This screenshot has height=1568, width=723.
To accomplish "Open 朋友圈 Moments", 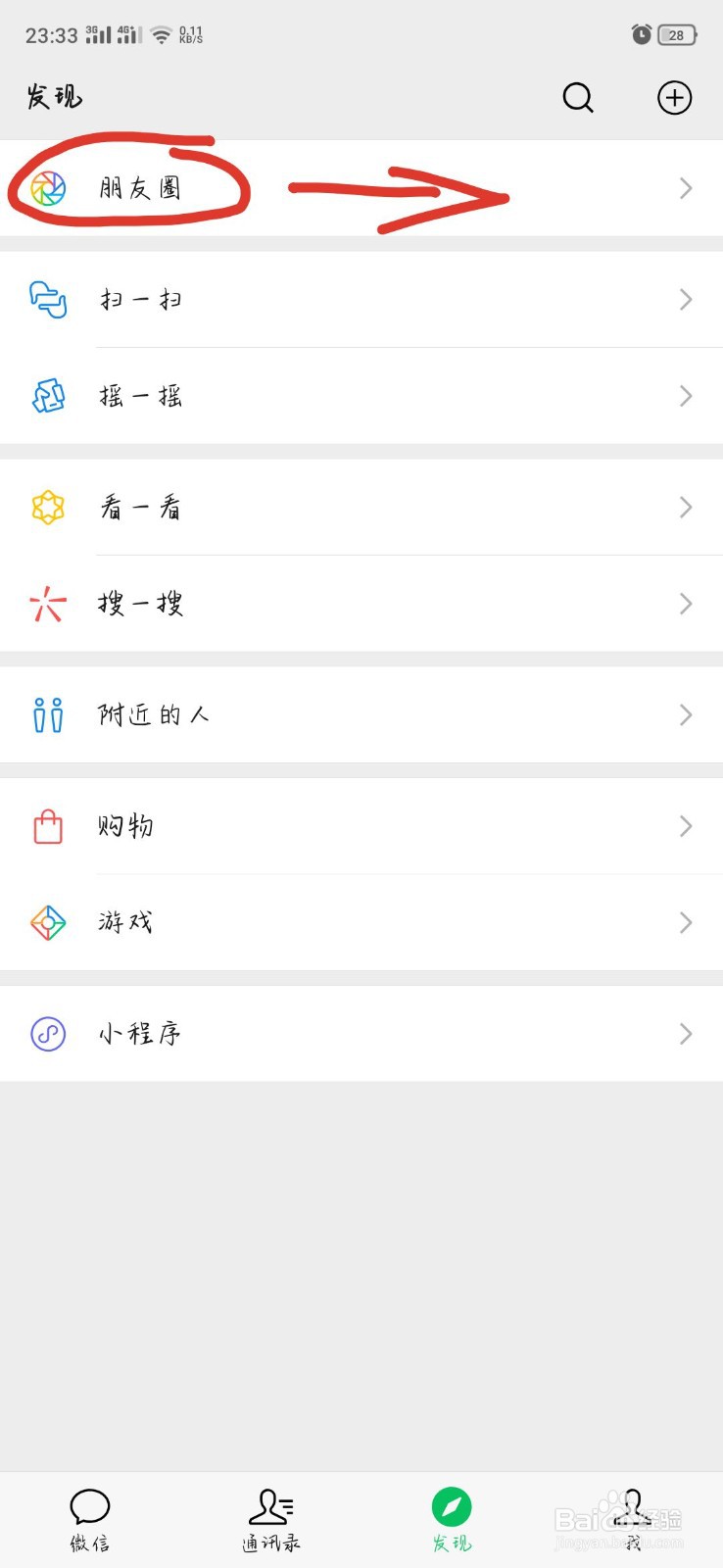I will pos(361,187).
